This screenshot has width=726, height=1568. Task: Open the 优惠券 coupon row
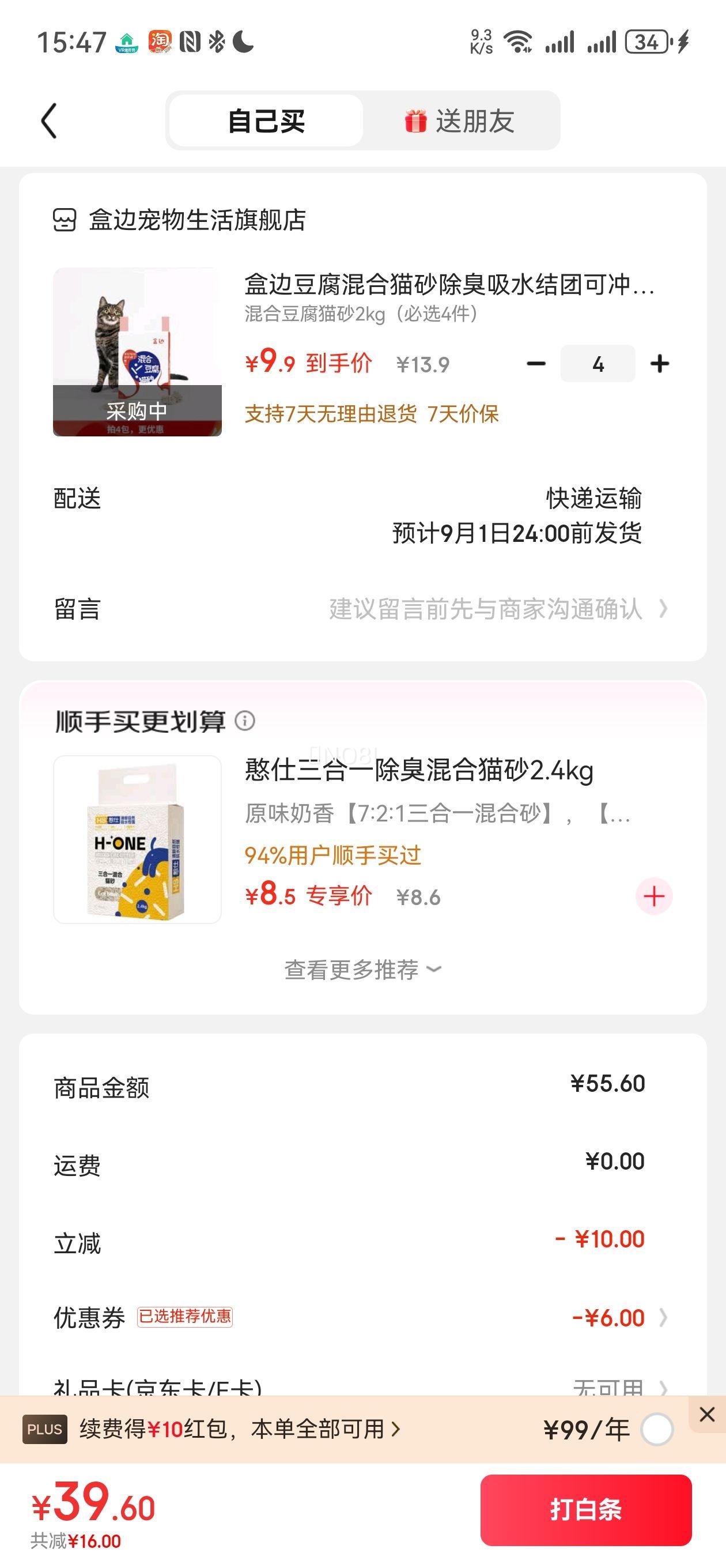pos(362,1317)
